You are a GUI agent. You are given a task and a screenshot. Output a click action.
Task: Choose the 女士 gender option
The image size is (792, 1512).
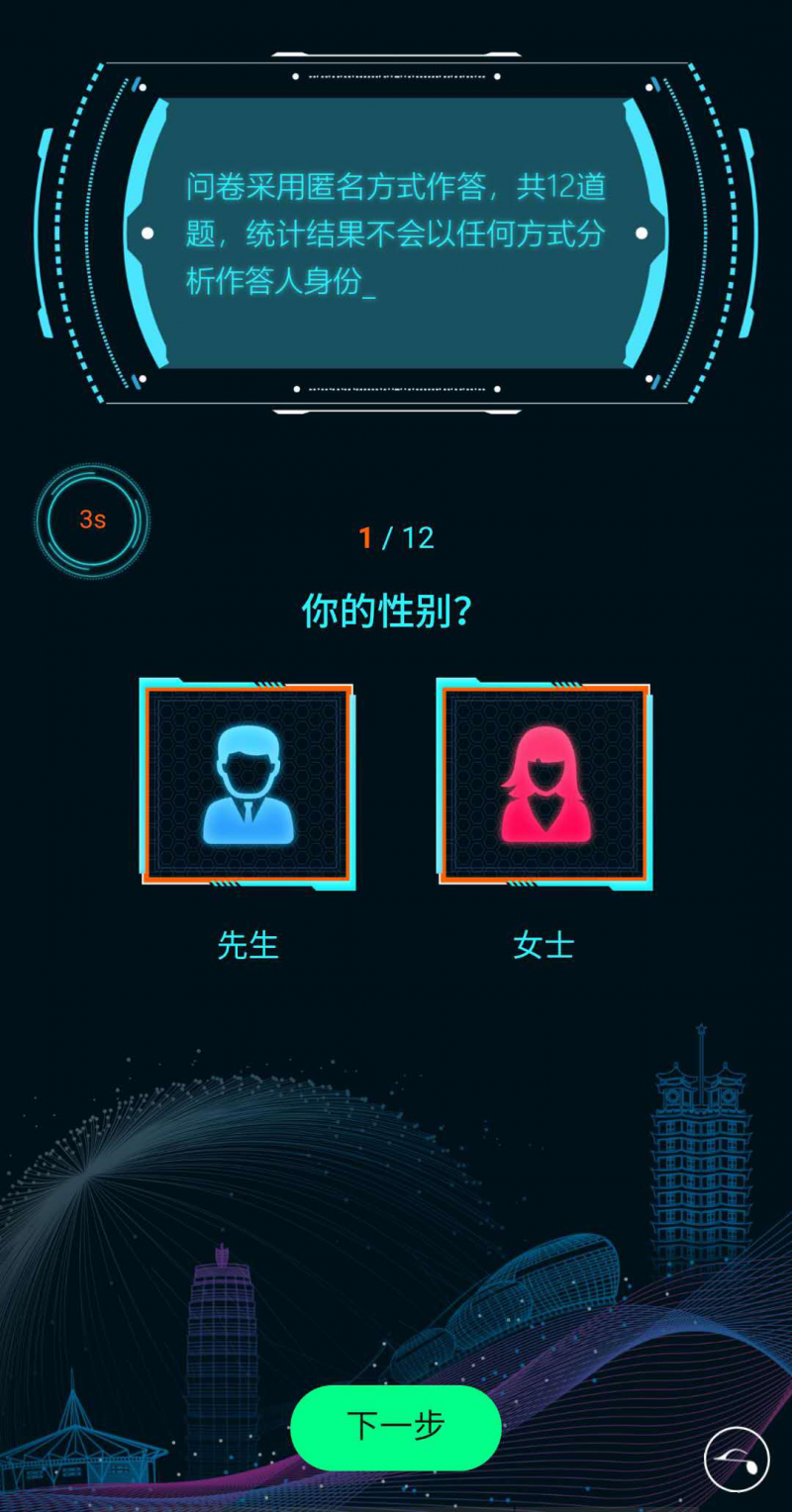click(x=544, y=785)
